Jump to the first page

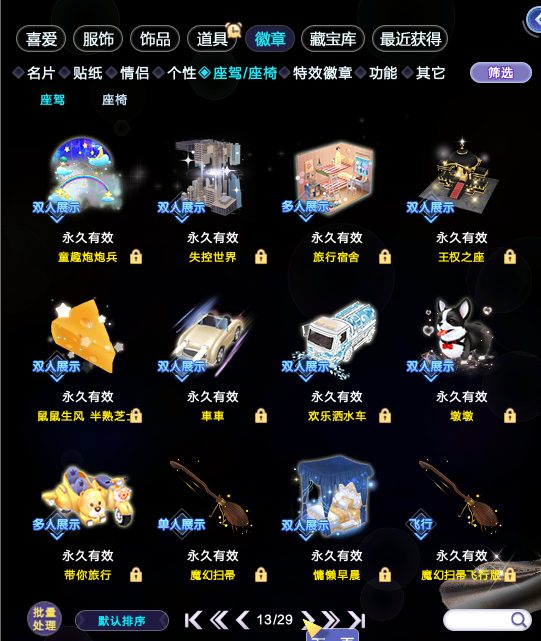pos(193,620)
